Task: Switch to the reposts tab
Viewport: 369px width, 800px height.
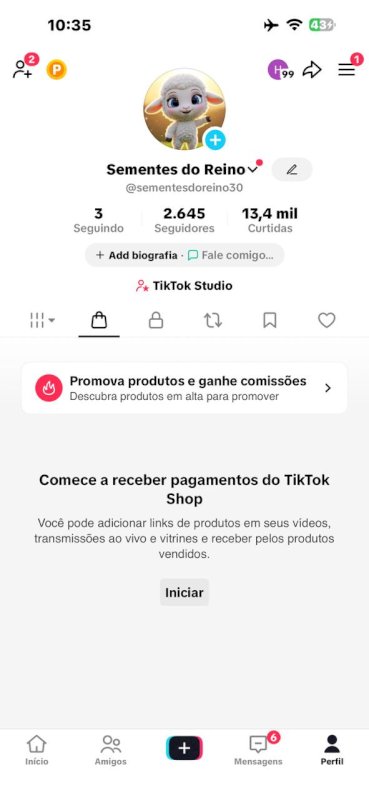Action: [213, 320]
